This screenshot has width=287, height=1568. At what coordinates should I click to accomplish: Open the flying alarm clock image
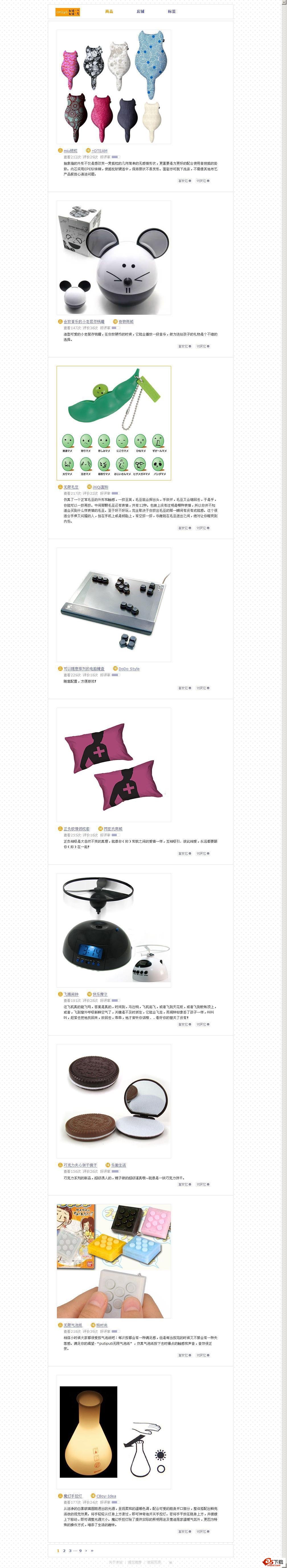(x=114, y=930)
